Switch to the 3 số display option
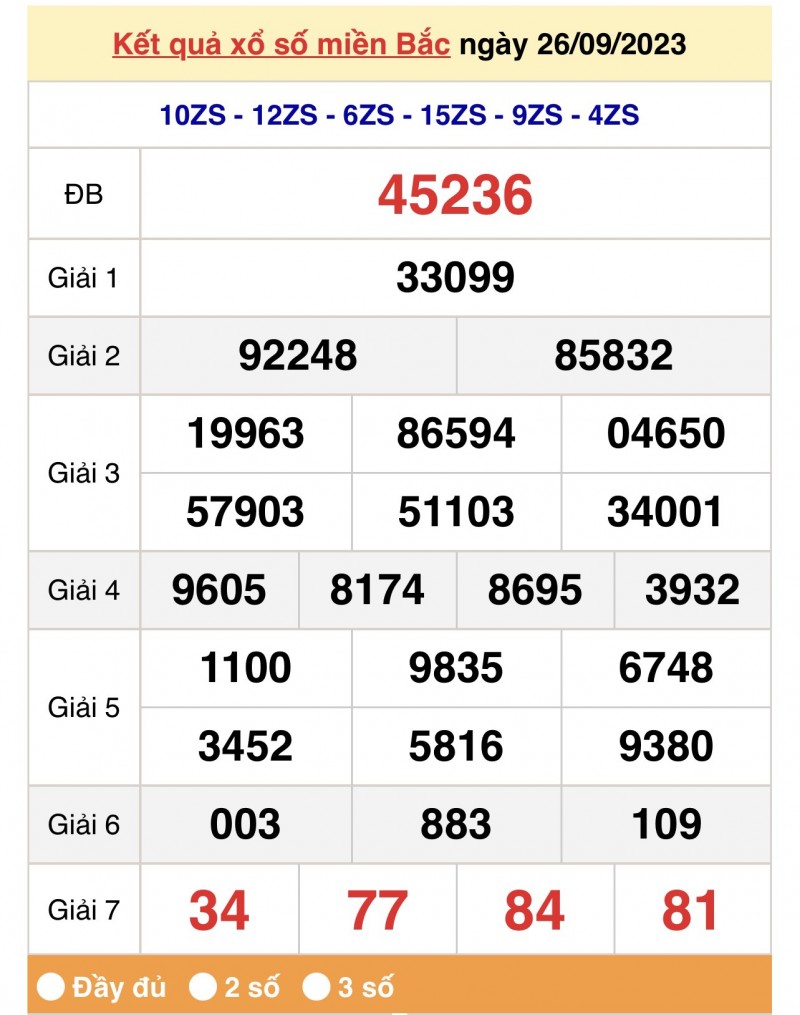 pyautogui.click(x=317, y=988)
